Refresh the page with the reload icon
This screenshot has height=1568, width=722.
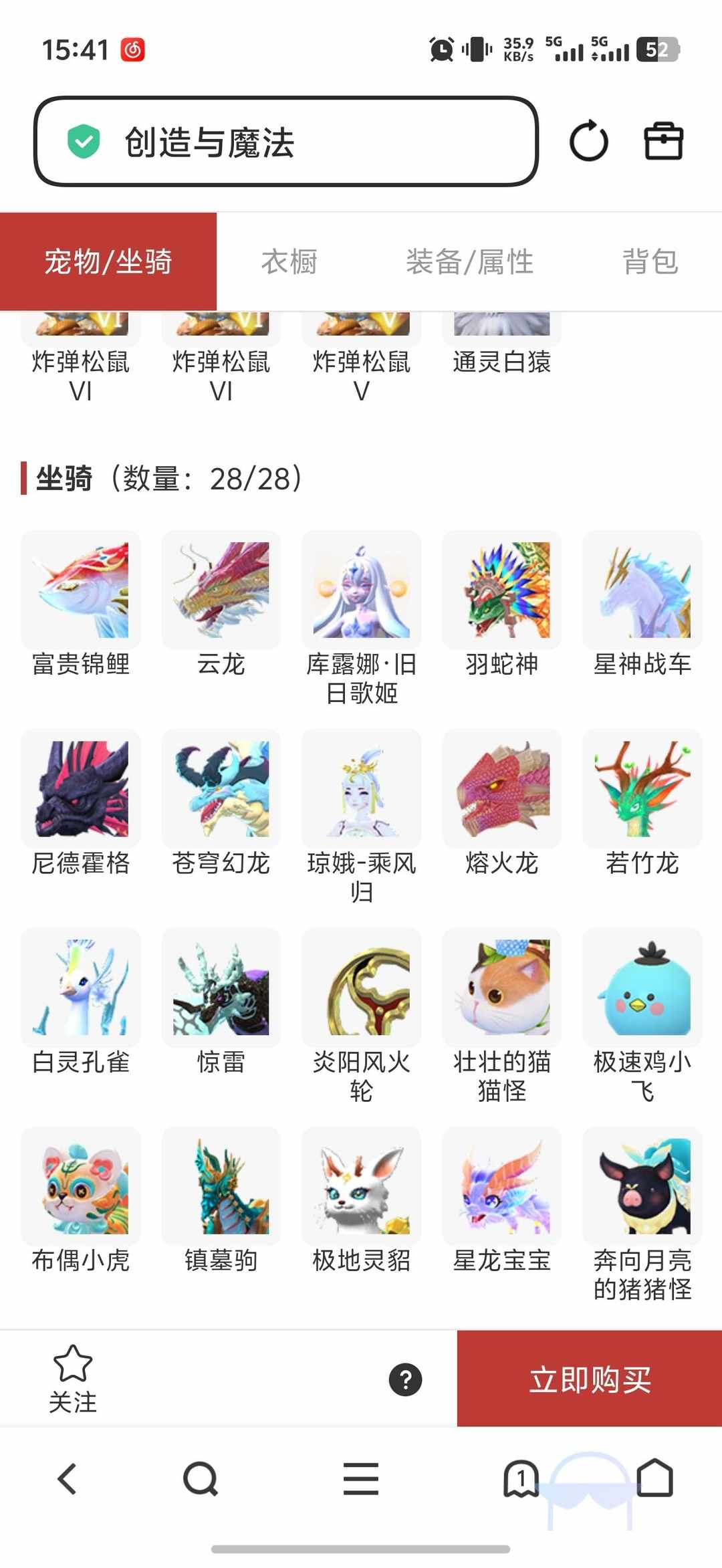click(588, 140)
